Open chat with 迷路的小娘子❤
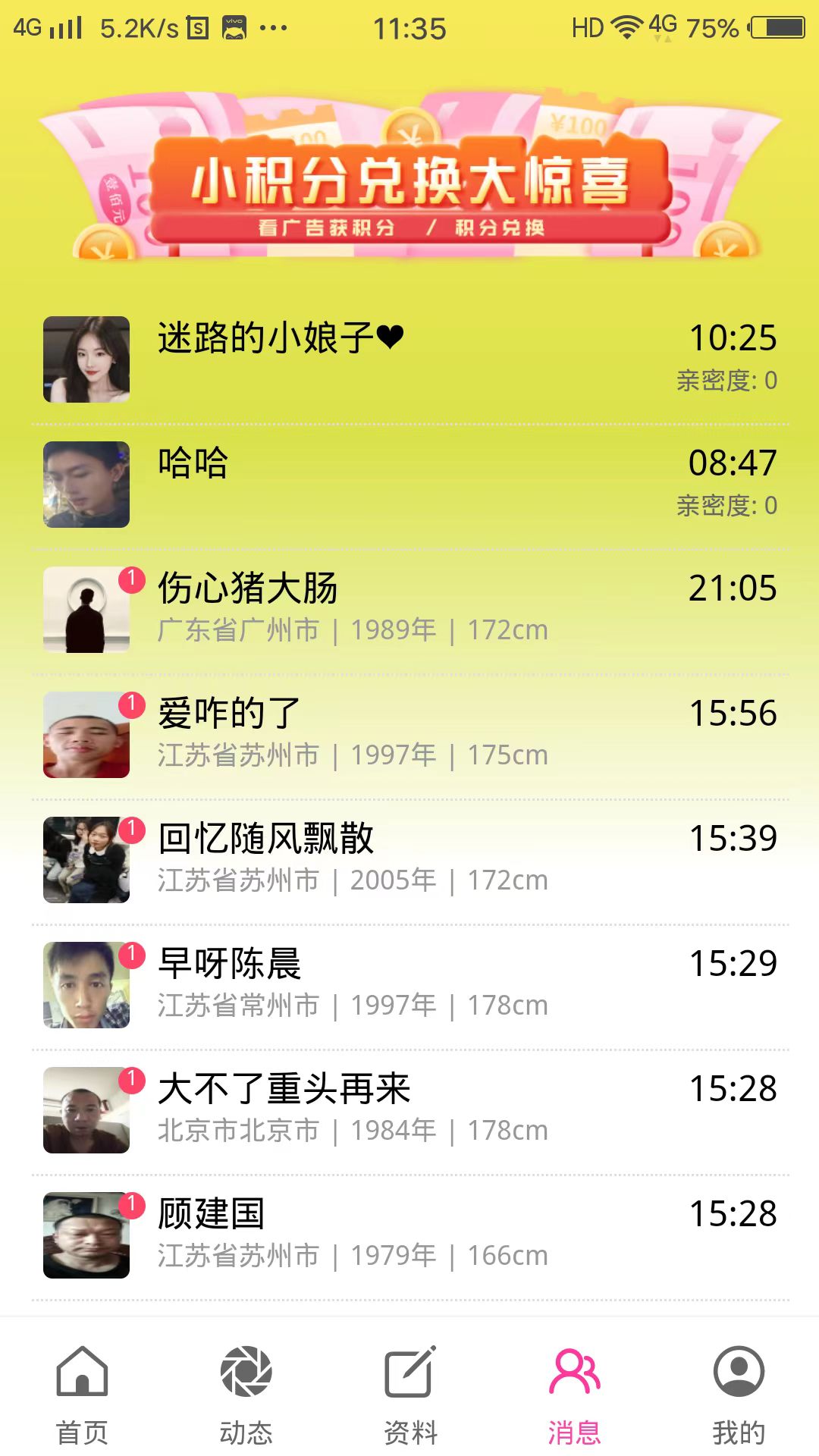This screenshot has width=819, height=1456. (409, 356)
